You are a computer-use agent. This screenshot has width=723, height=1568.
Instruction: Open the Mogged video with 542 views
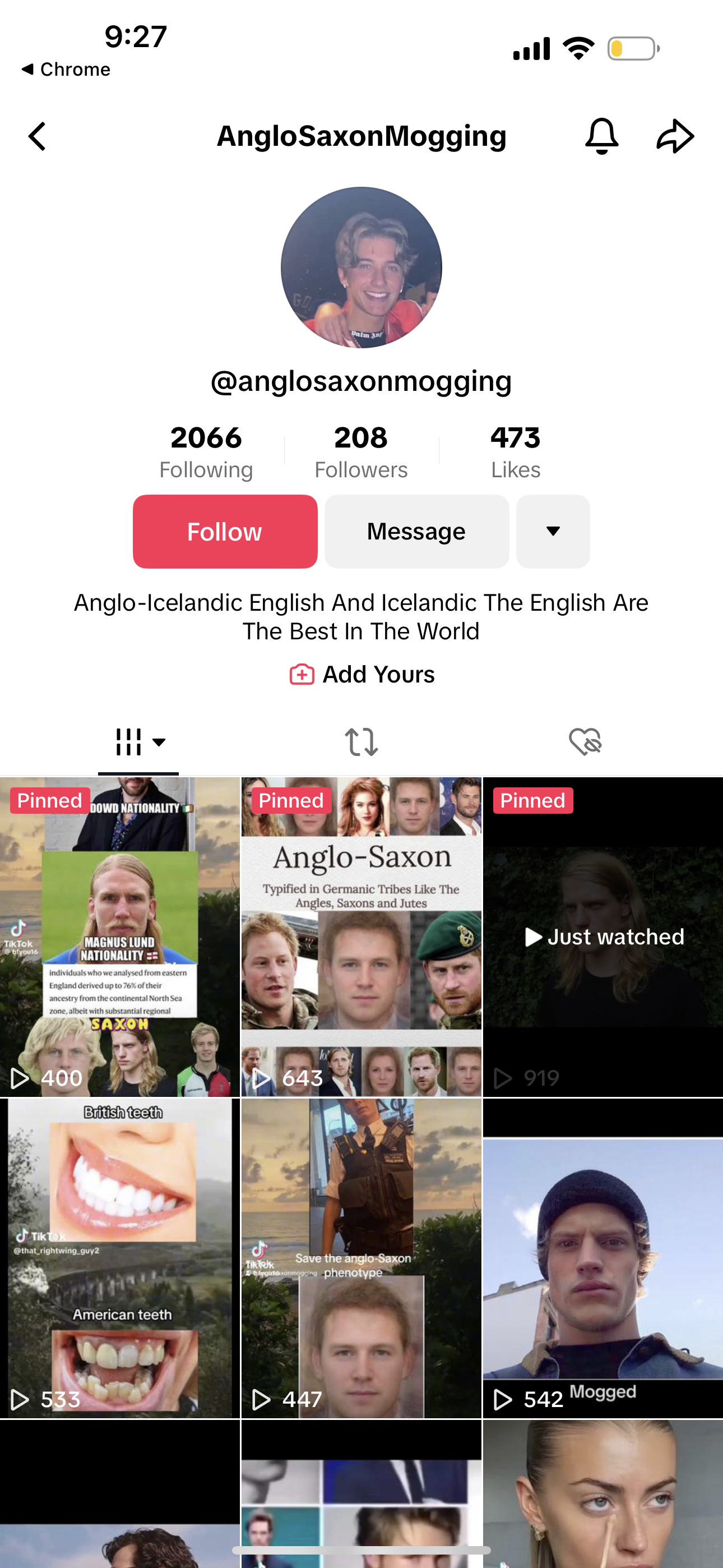[x=603, y=1258]
